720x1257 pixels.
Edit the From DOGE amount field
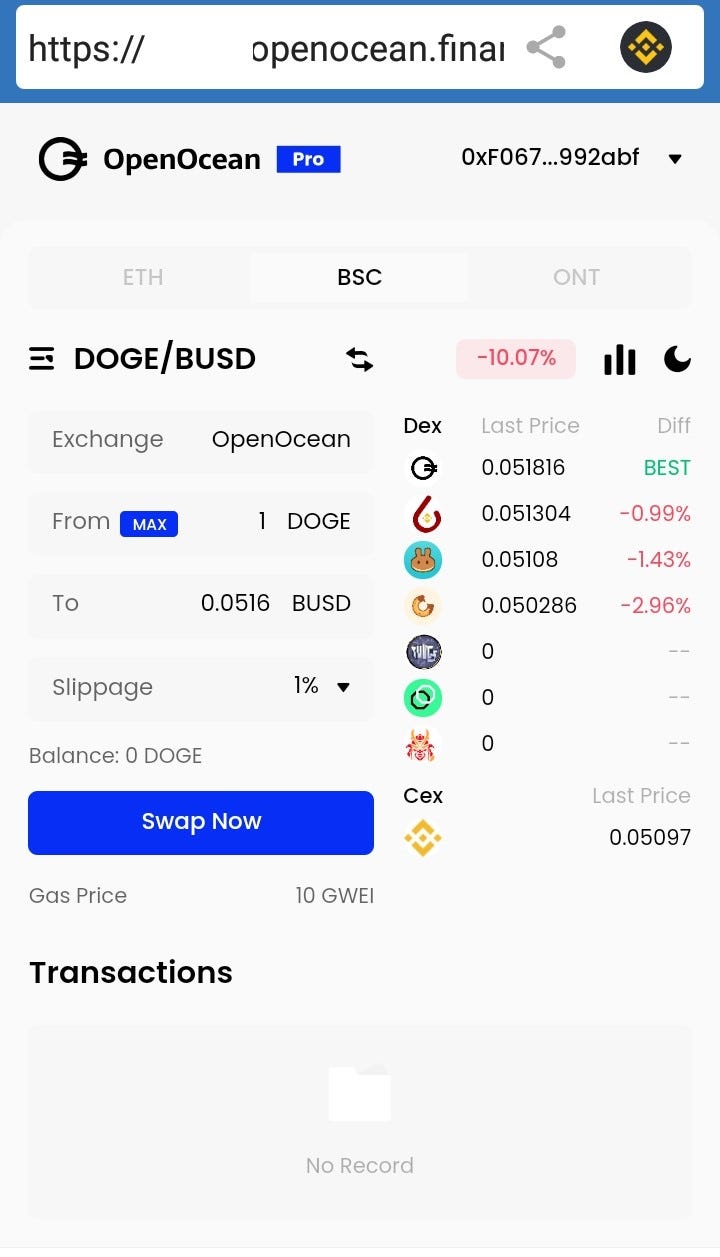201,522
